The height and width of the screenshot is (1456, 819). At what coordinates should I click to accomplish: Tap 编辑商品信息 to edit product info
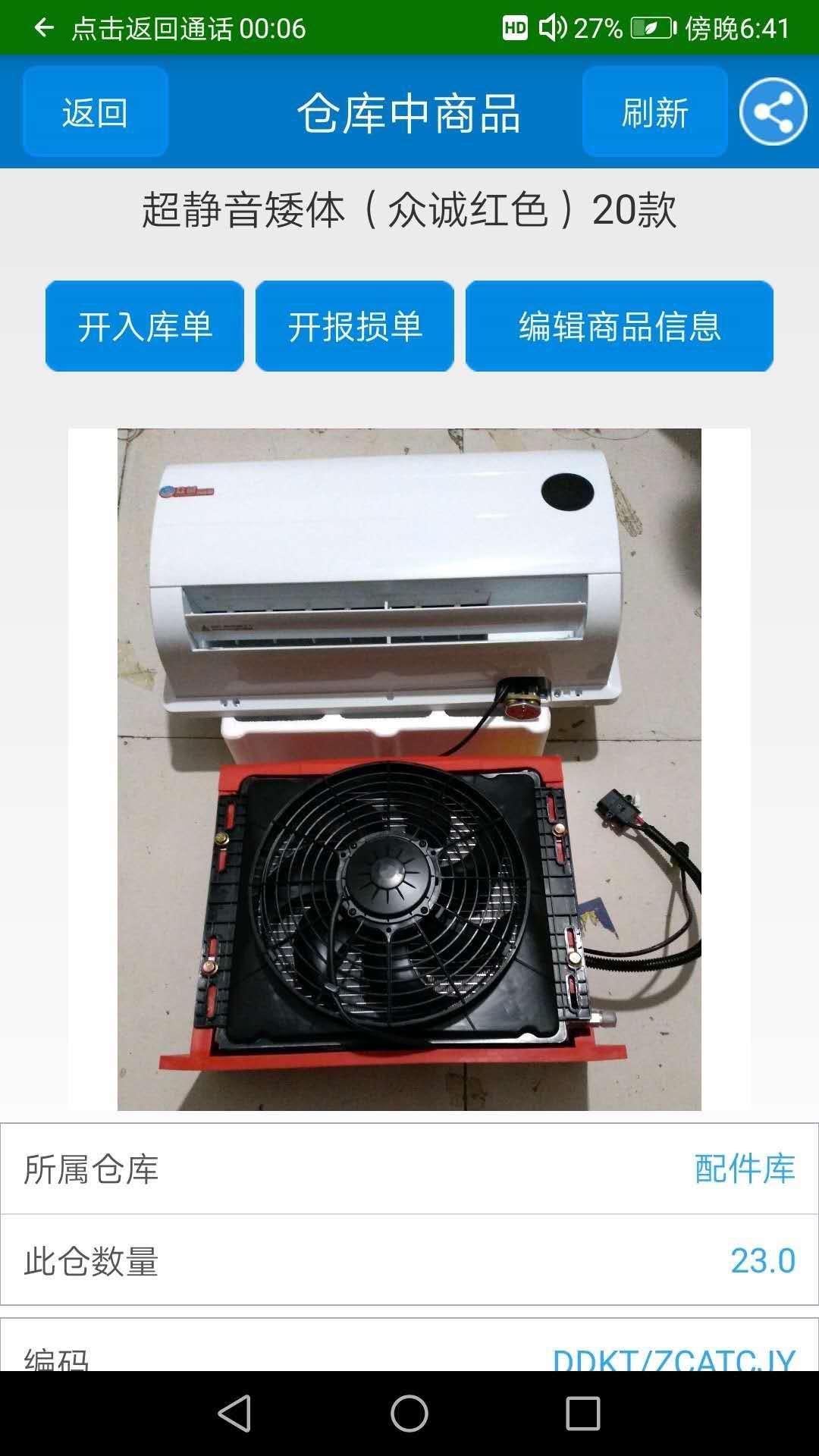[620, 327]
